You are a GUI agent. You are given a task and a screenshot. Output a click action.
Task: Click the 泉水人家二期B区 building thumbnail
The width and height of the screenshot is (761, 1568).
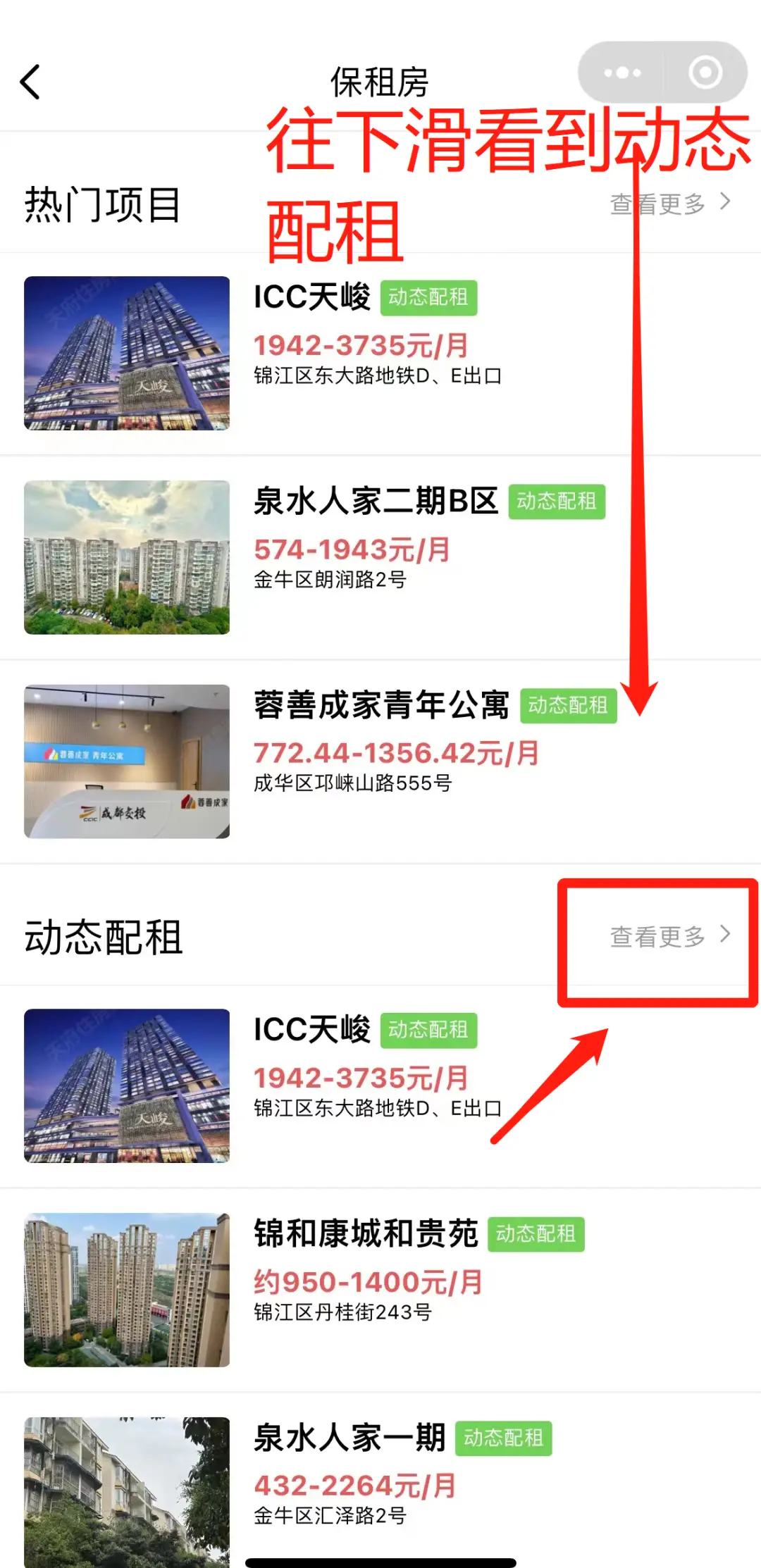(x=127, y=556)
